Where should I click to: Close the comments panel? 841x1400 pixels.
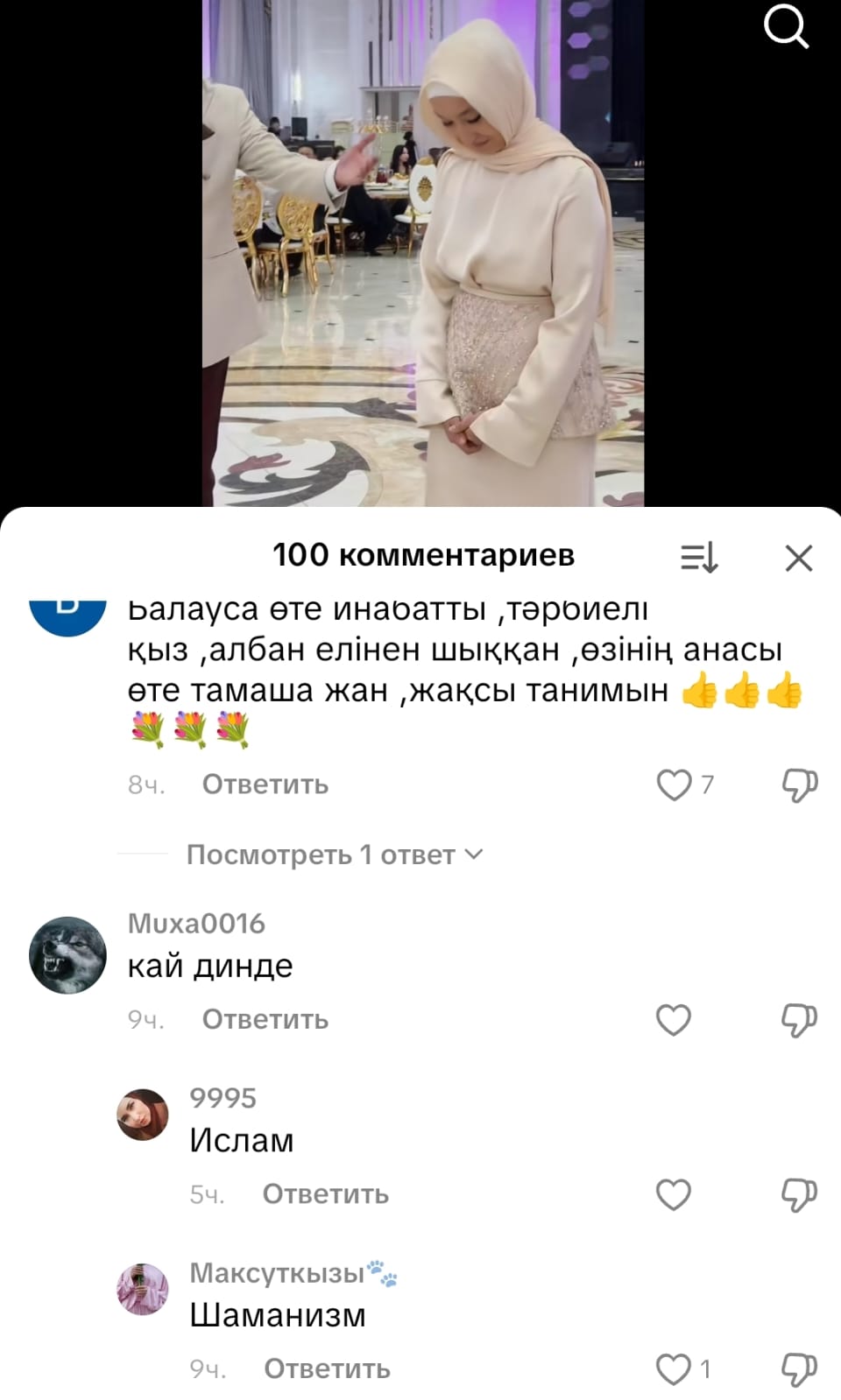[798, 558]
